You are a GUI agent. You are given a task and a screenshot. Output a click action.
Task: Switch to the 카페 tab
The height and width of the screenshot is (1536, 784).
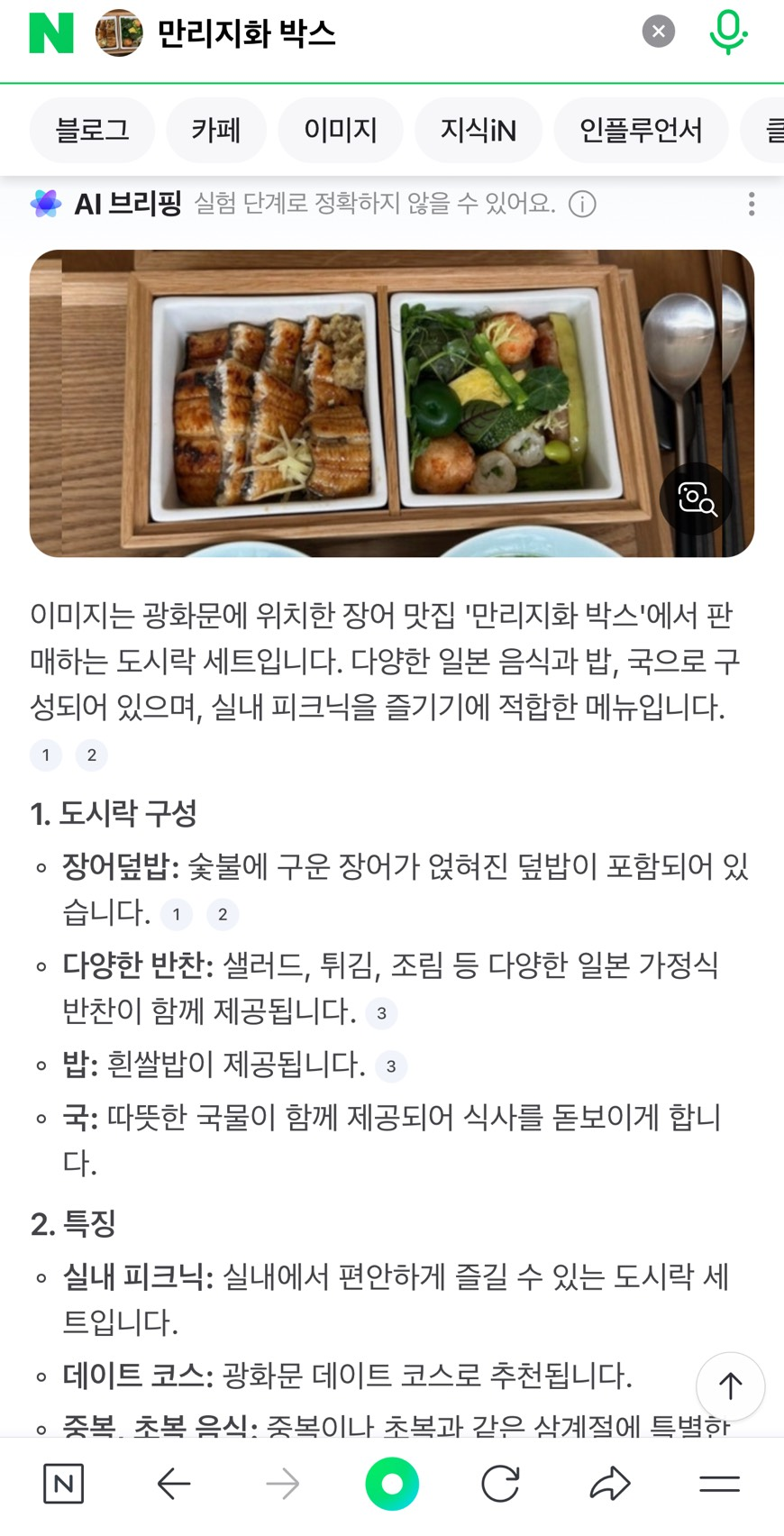[216, 131]
